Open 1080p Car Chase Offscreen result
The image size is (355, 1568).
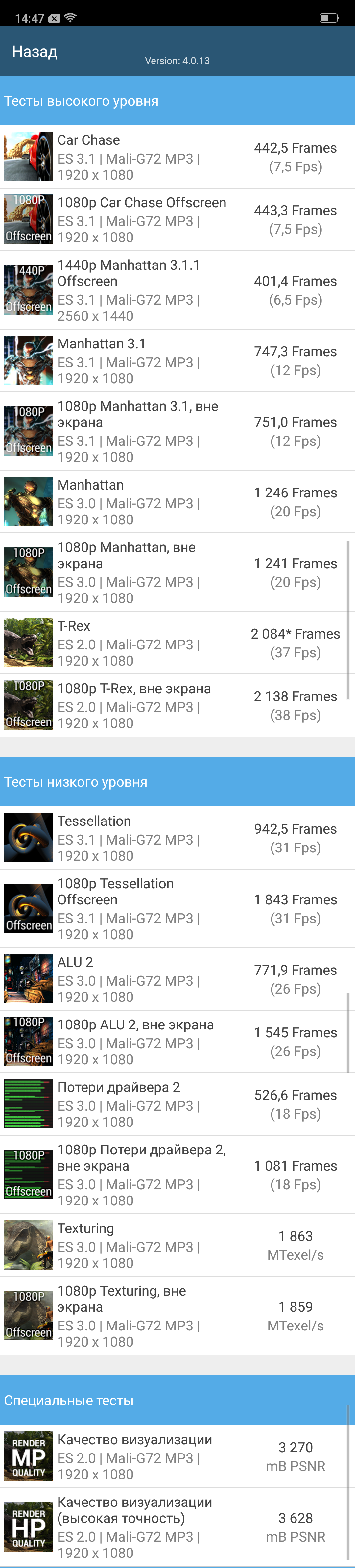point(177,220)
